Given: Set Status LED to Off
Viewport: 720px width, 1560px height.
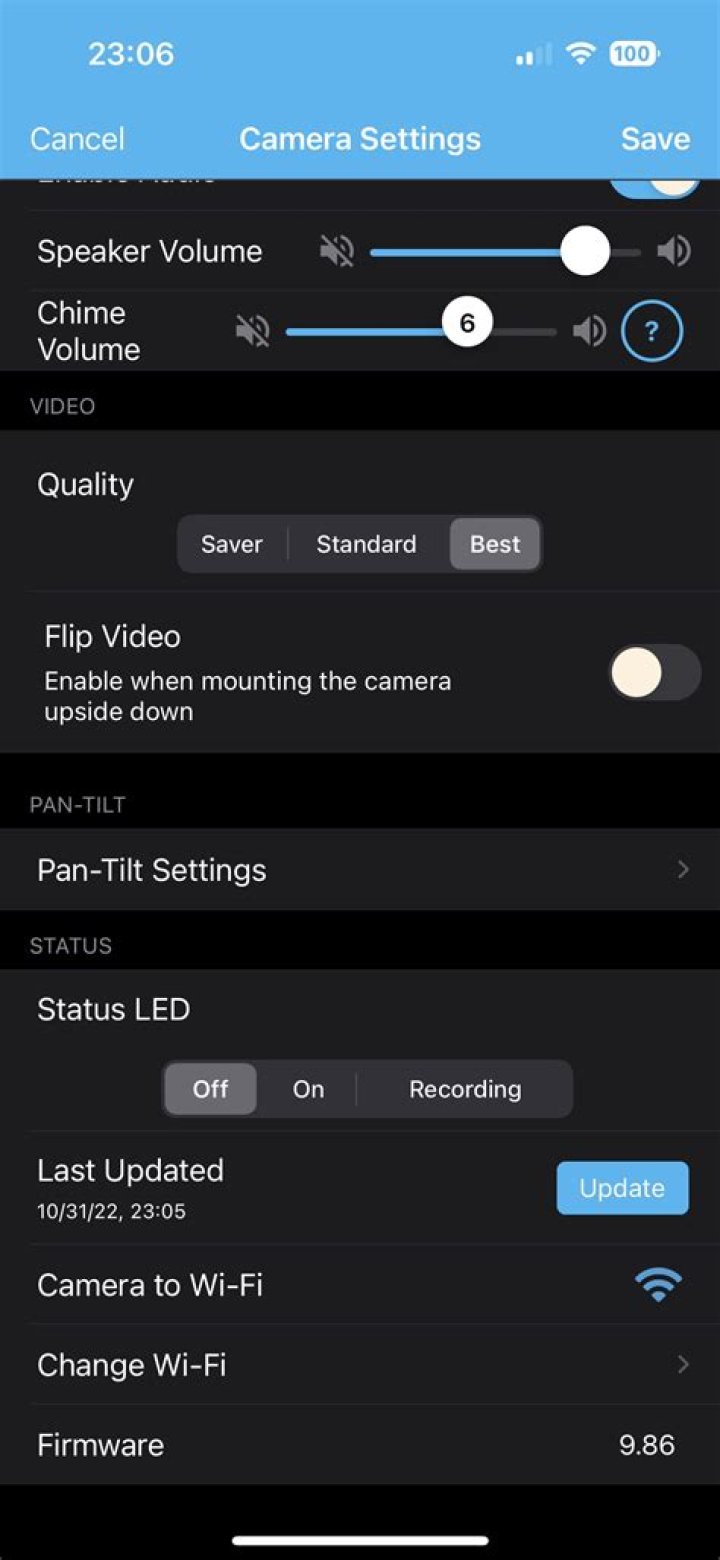Looking at the screenshot, I should (210, 1089).
